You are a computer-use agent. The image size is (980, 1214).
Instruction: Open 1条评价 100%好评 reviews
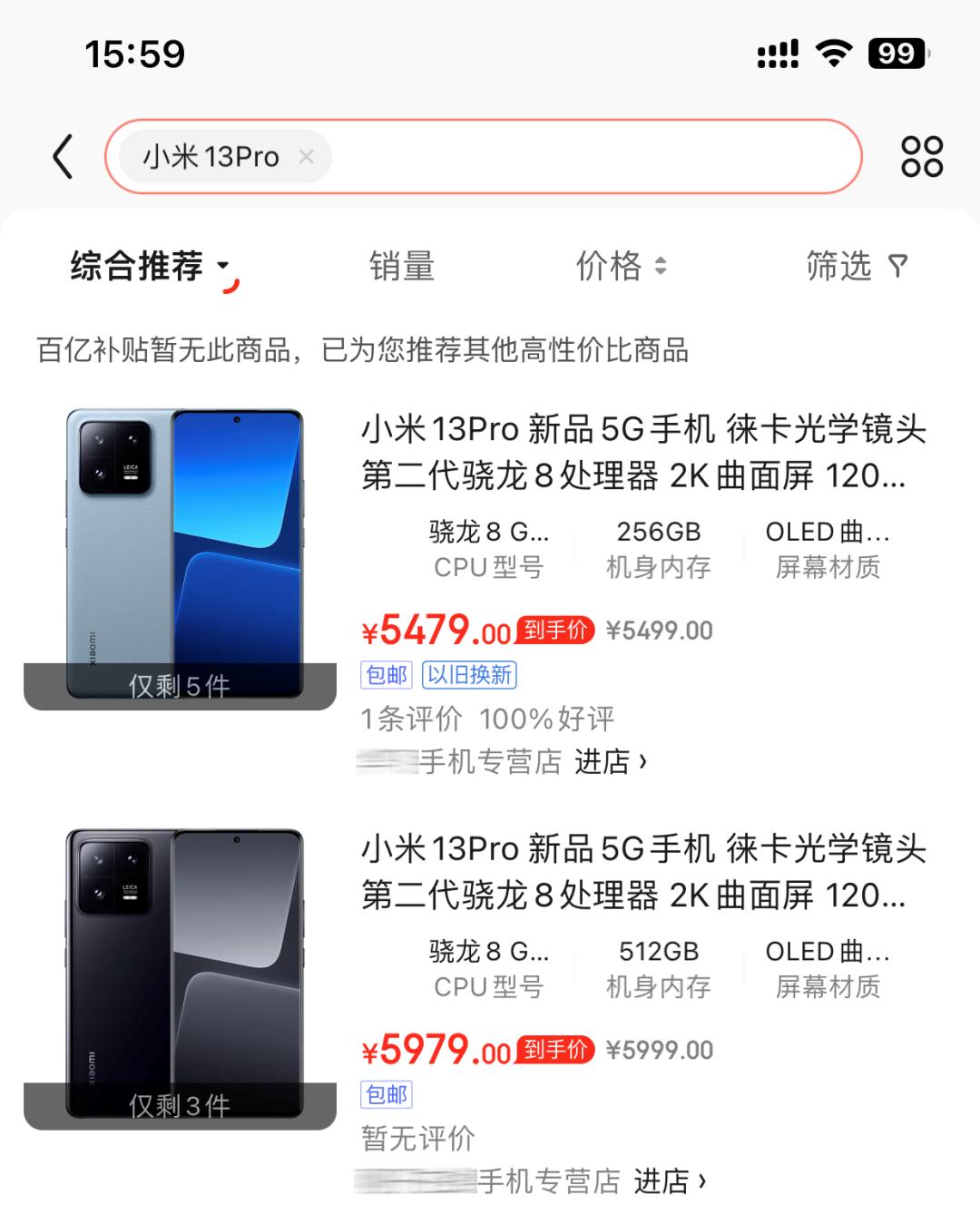485,719
